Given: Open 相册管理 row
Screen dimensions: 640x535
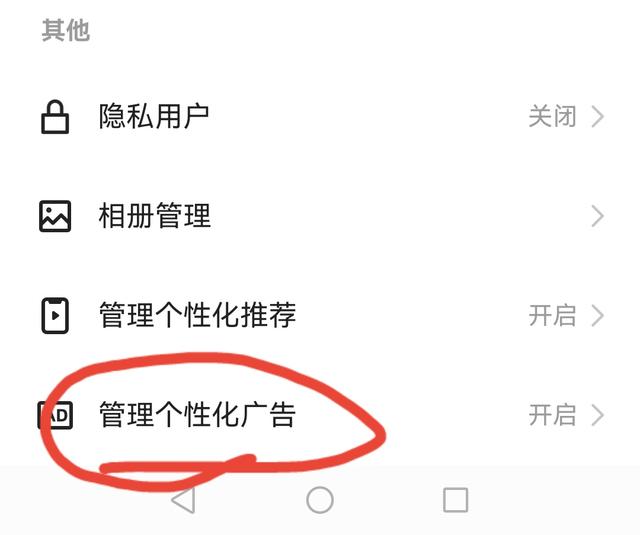Looking at the screenshot, I should pos(320,216).
